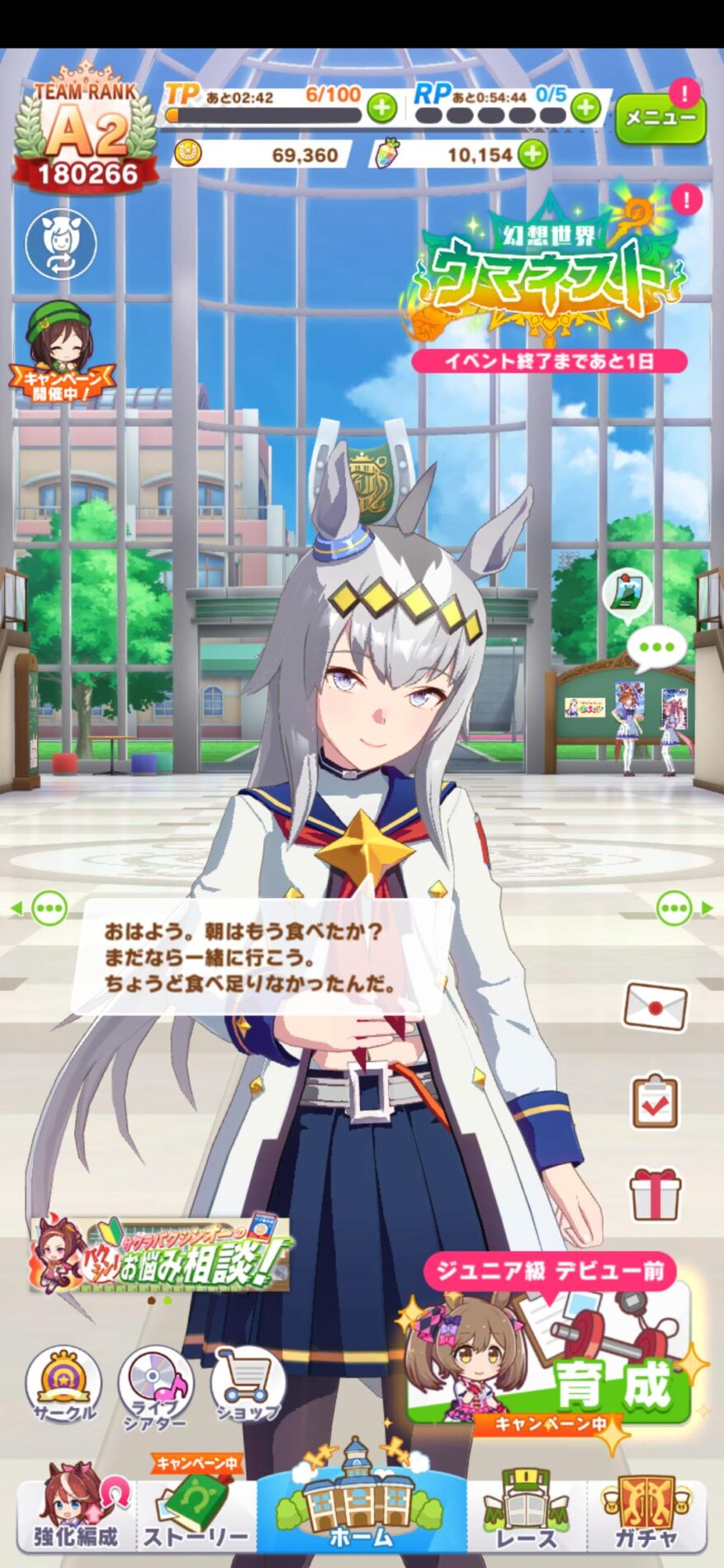Screen dimensions: 724x1568
Task: Open the mail envelope icon
Action: coord(655,1007)
